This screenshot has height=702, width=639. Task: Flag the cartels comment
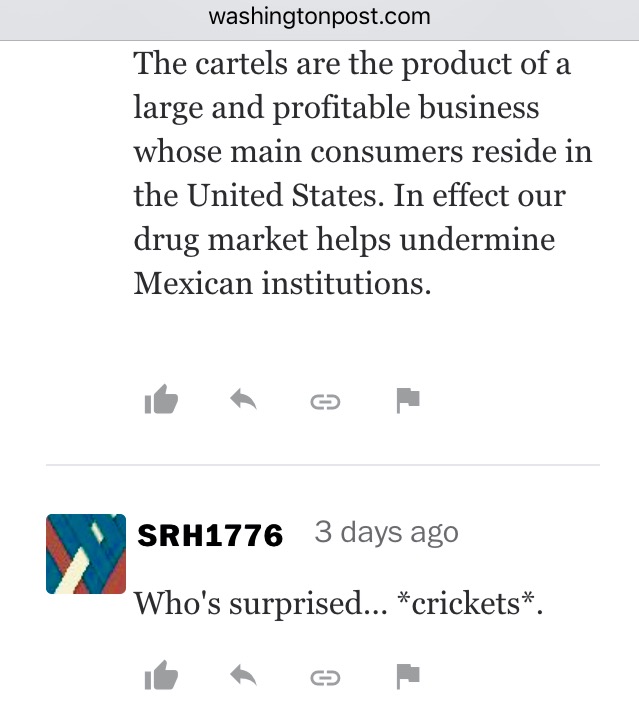[x=408, y=401]
